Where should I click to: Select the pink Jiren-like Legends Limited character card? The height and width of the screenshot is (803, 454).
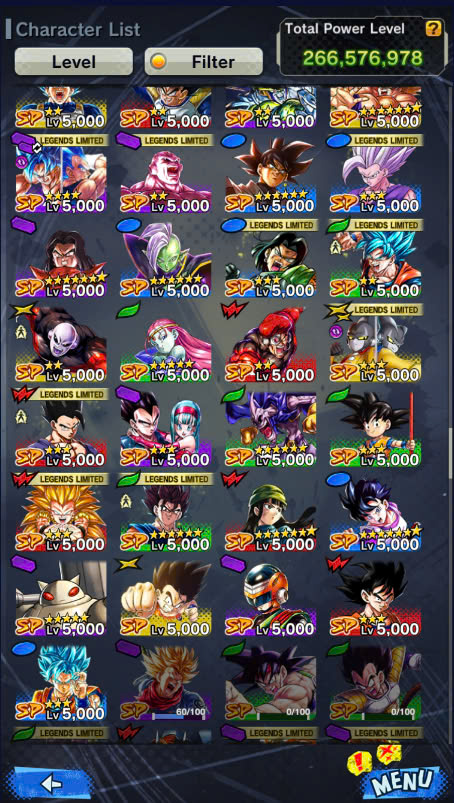coord(166,179)
